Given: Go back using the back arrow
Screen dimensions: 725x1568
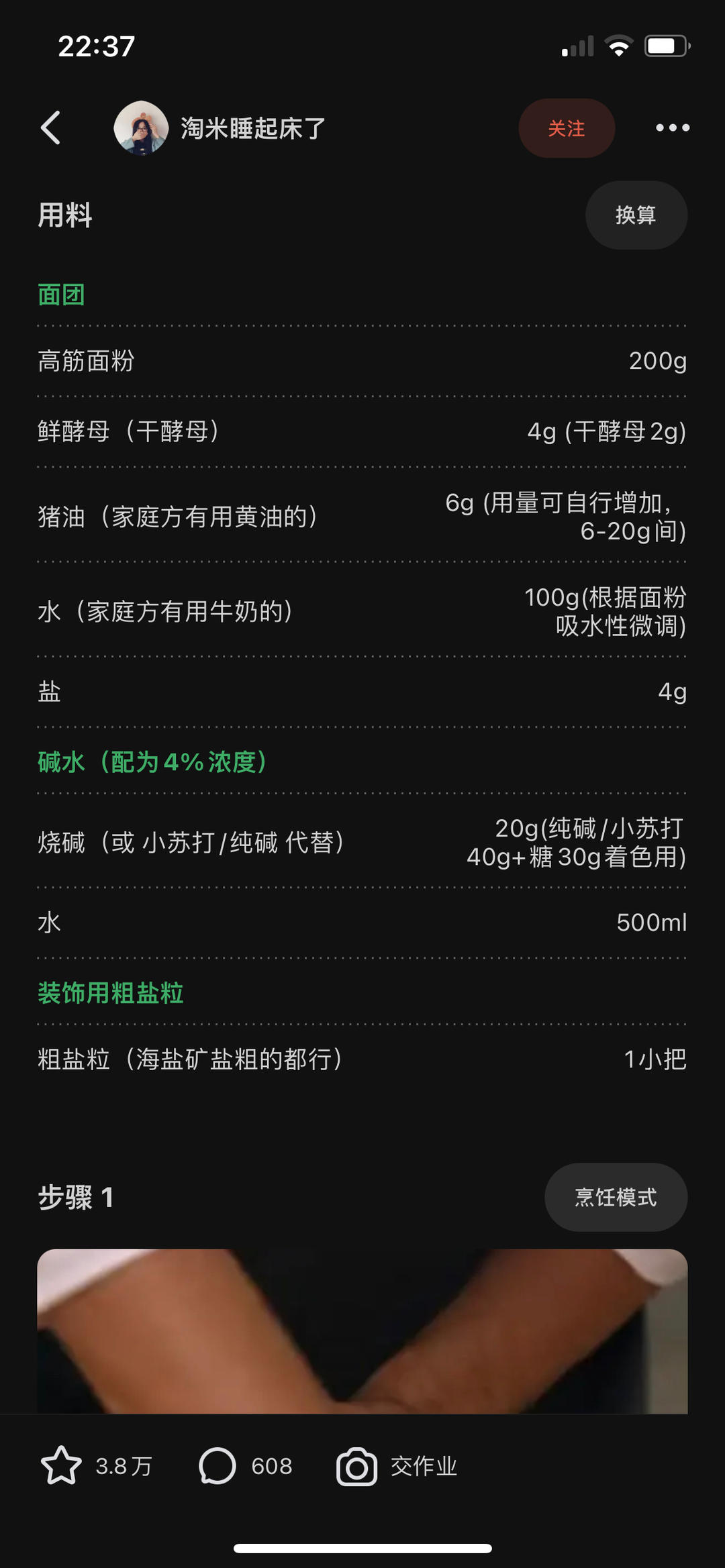Looking at the screenshot, I should (x=51, y=127).
